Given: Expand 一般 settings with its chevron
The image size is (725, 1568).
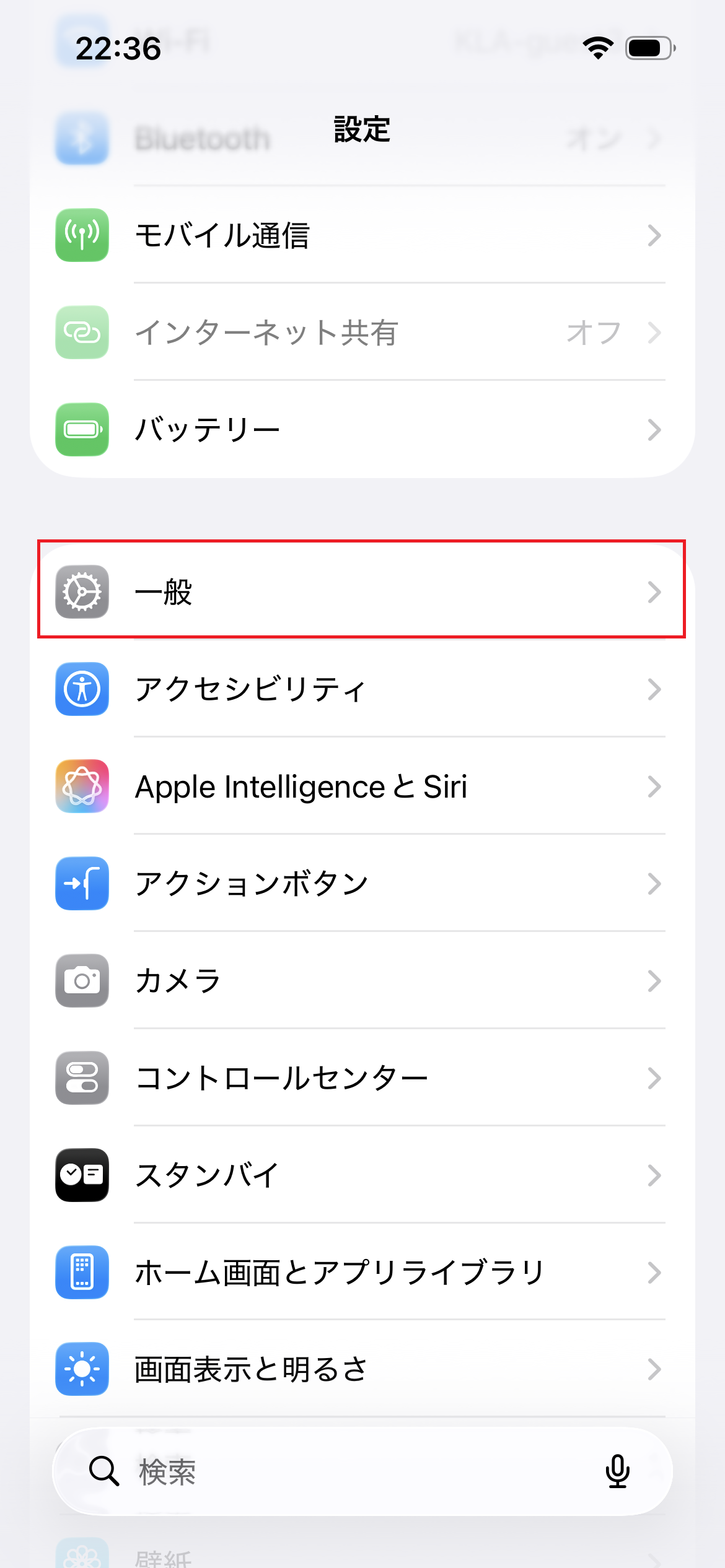Looking at the screenshot, I should pyautogui.click(x=655, y=593).
